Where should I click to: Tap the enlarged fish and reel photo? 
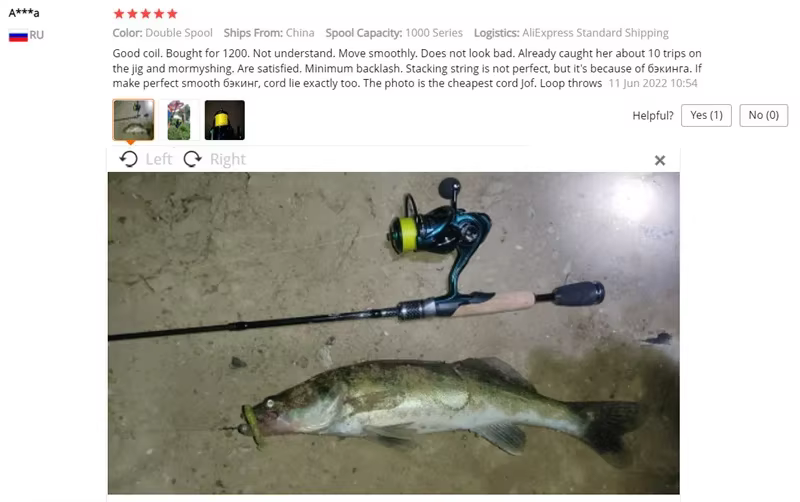pyautogui.click(x=393, y=333)
